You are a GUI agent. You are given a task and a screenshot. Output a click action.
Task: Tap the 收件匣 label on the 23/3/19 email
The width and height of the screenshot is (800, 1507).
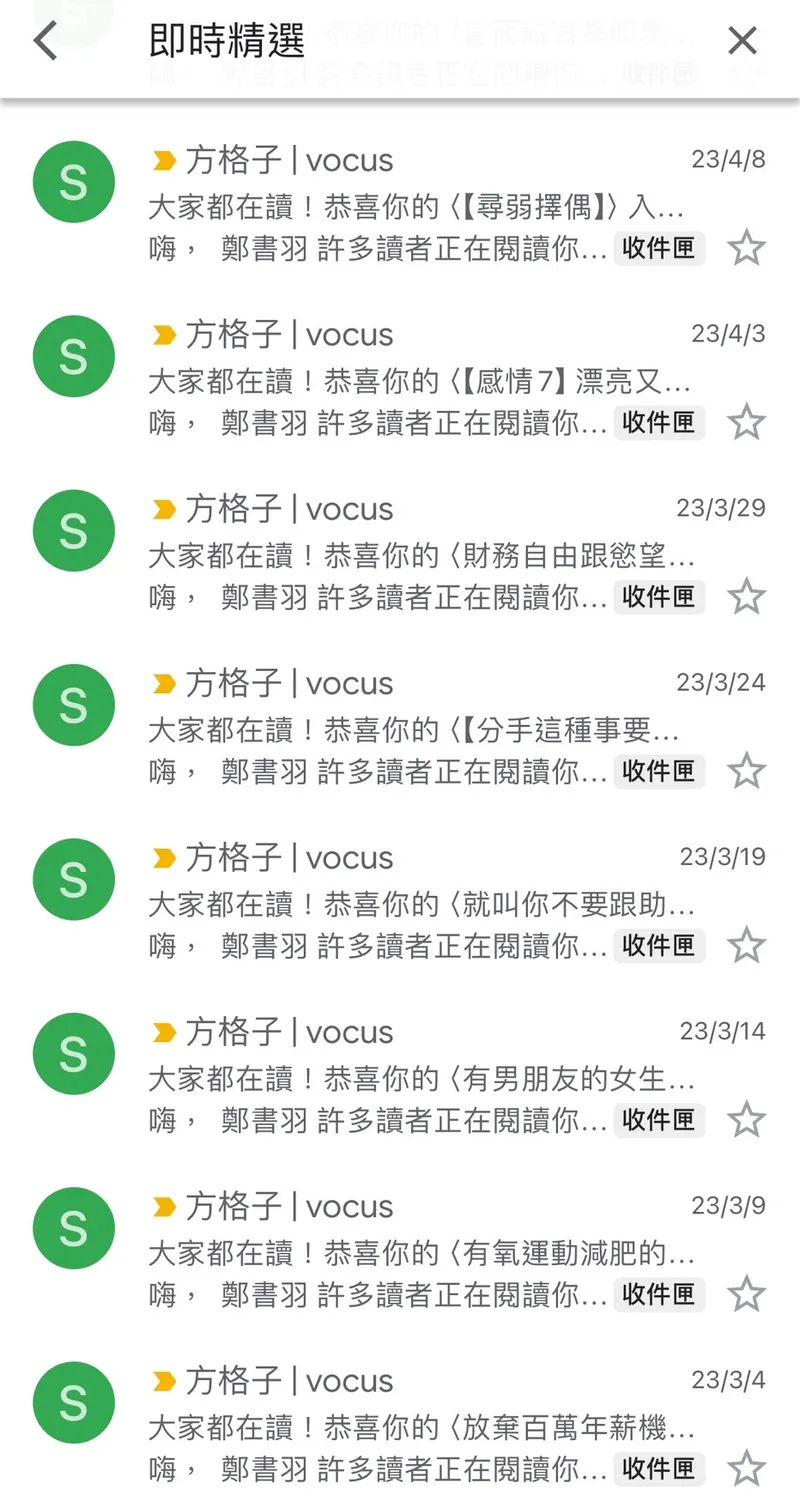pyautogui.click(x=659, y=945)
